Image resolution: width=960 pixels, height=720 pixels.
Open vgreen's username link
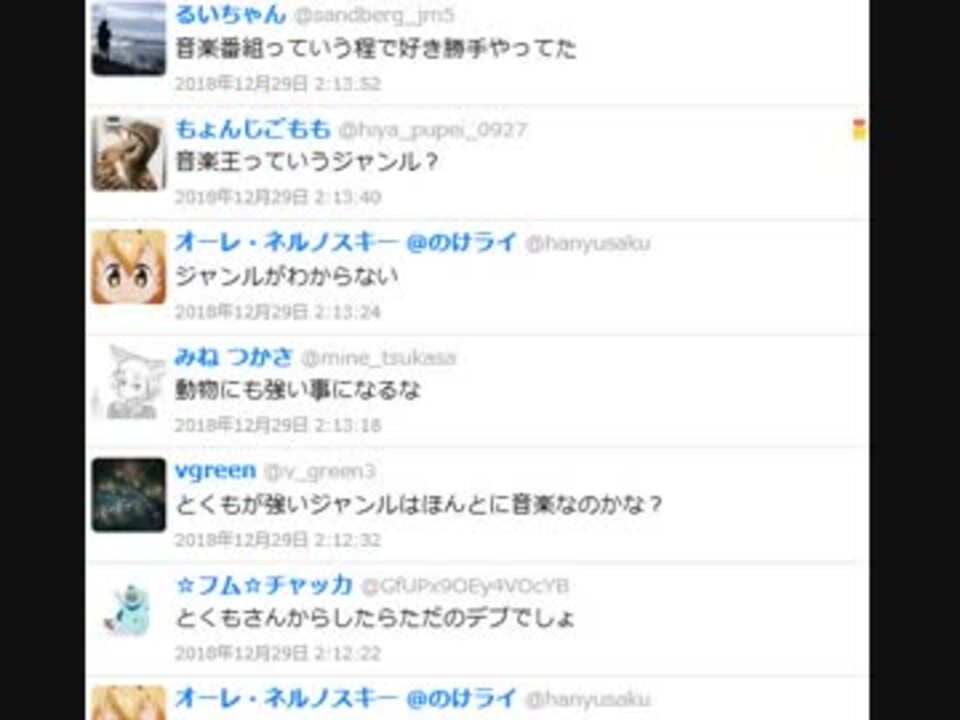[x=215, y=470]
